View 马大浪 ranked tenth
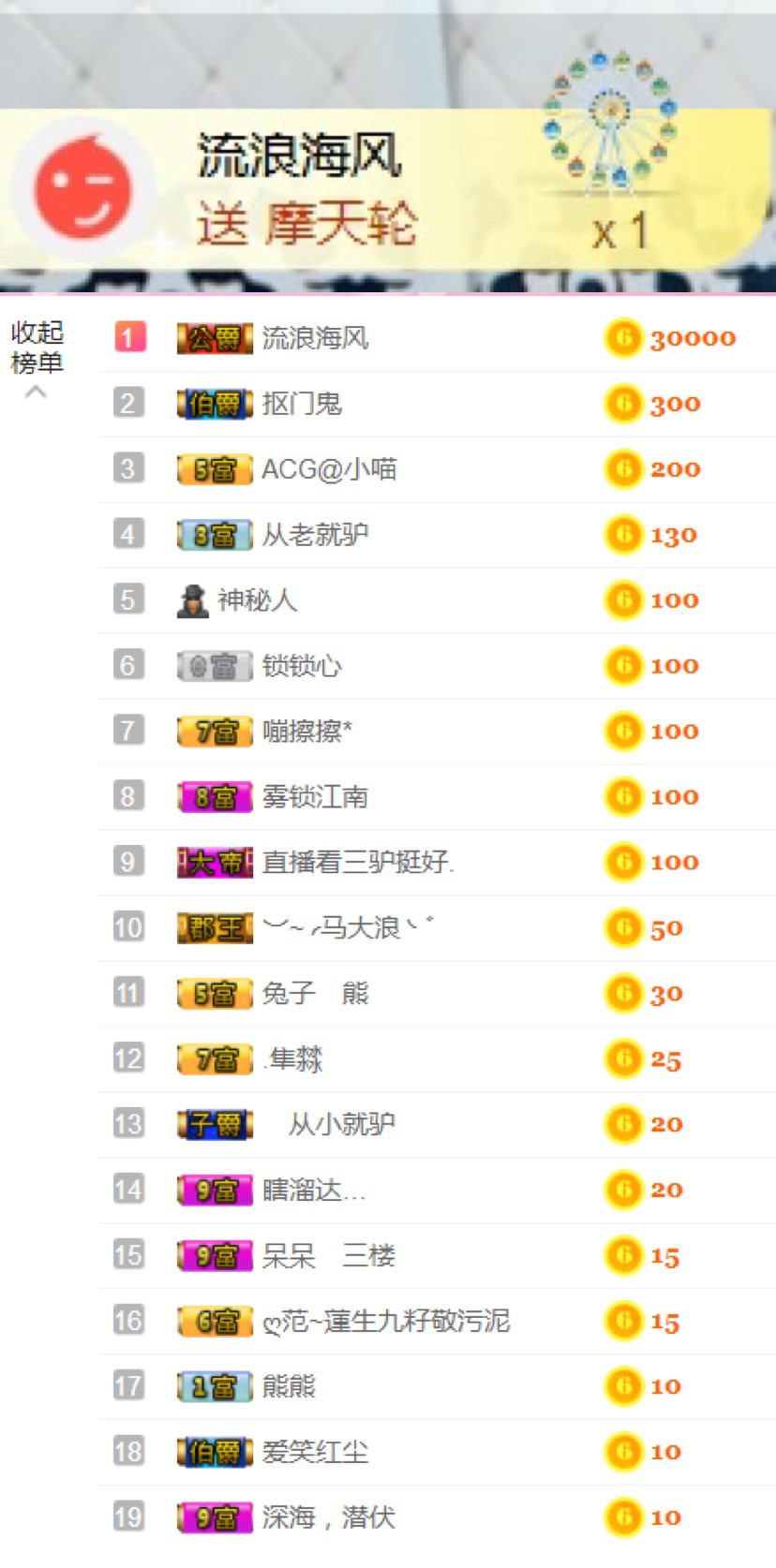Viewport: 776px width, 1568px height. click(x=348, y=928)
